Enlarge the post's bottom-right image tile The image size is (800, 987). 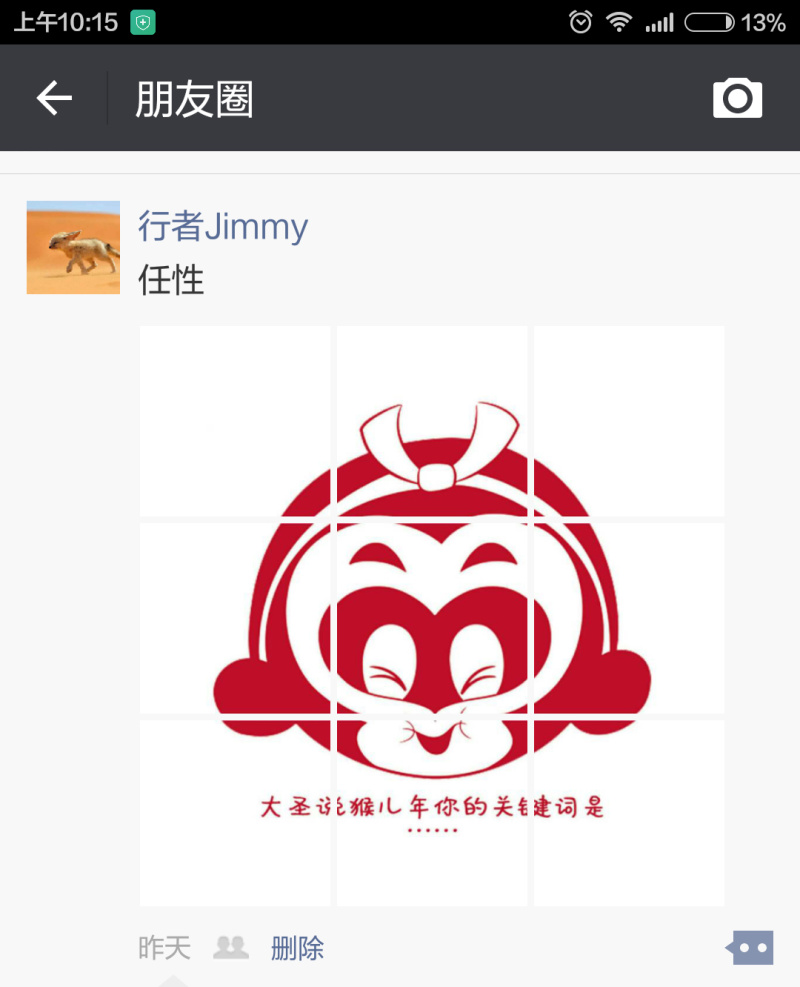click(x=628, y=812)
